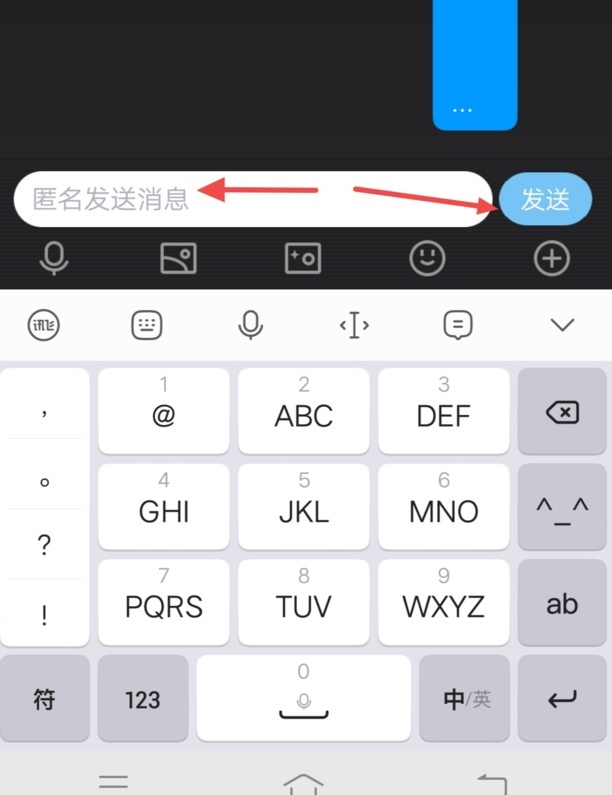Open the emoji smiley panel
The height and width of the screenshot is (795, 612).
click(x=428, y=259)
